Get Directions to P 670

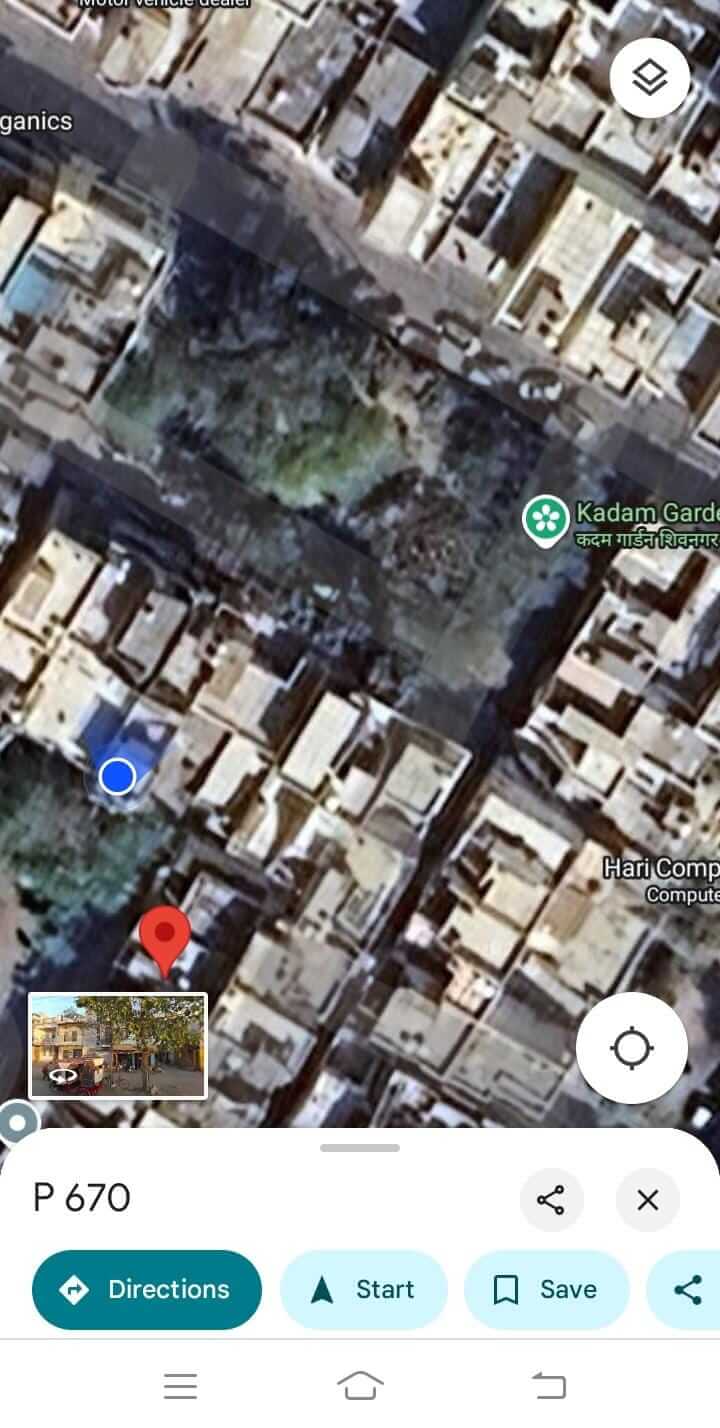147,1290
